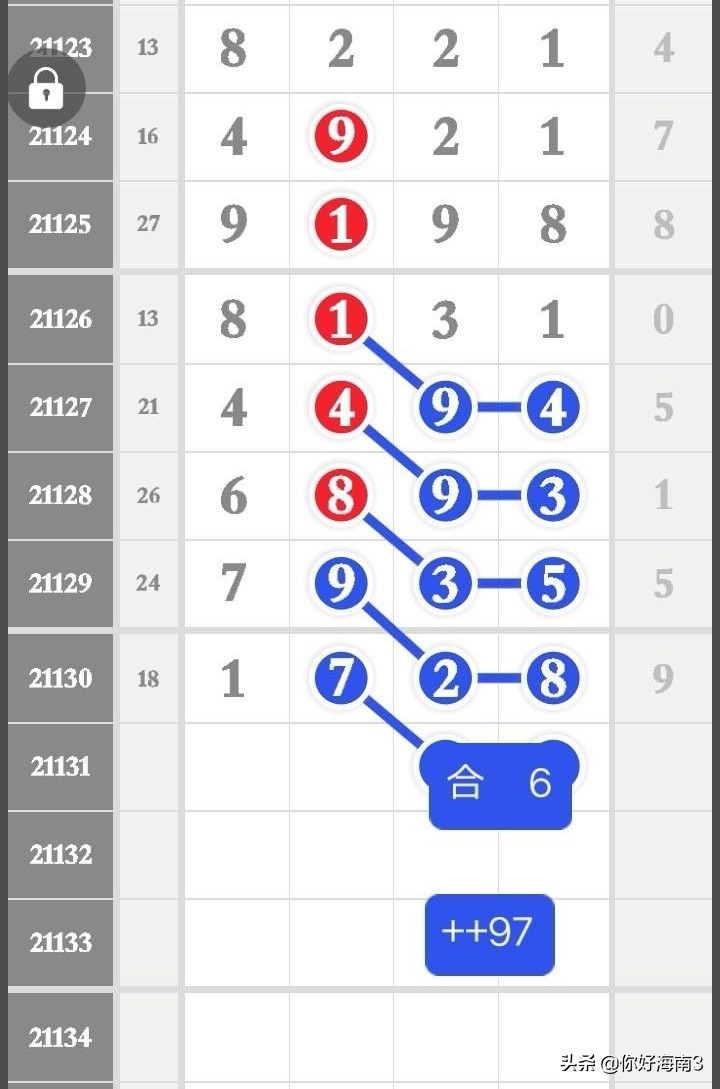The width and height of the screenshot is (720, 1089).
Task: Select the red circled 9 in row 21124
Action: [x=342, y=135]
